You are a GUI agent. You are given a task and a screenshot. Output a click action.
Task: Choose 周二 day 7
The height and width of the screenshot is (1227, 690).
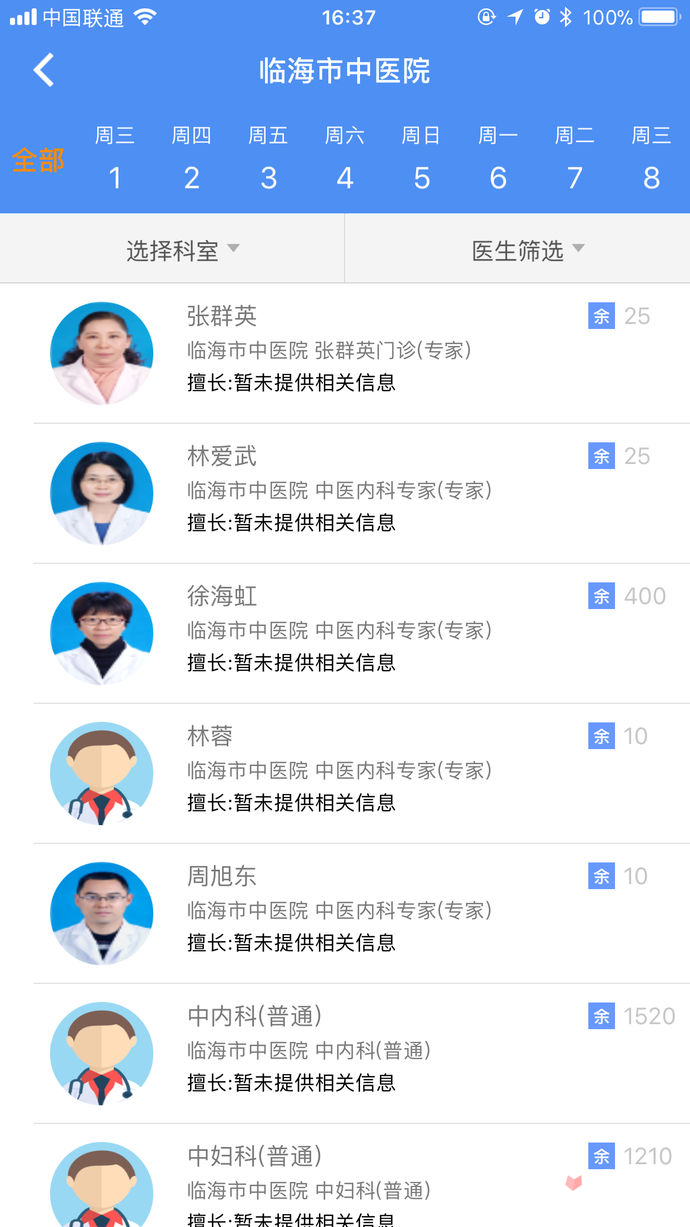pos(574,158)
